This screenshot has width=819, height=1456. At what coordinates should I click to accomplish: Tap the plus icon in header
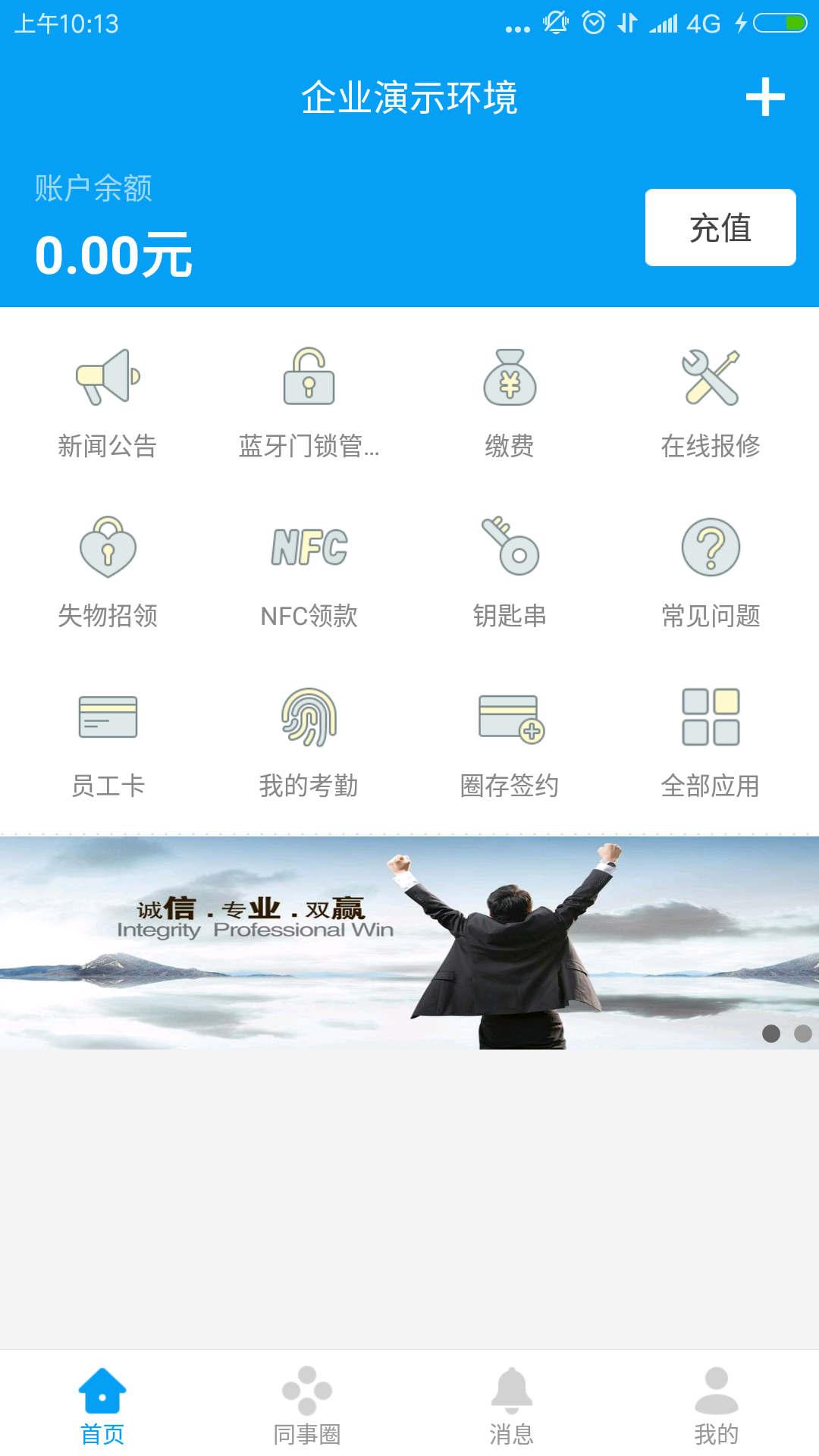[x=764, y=97]
